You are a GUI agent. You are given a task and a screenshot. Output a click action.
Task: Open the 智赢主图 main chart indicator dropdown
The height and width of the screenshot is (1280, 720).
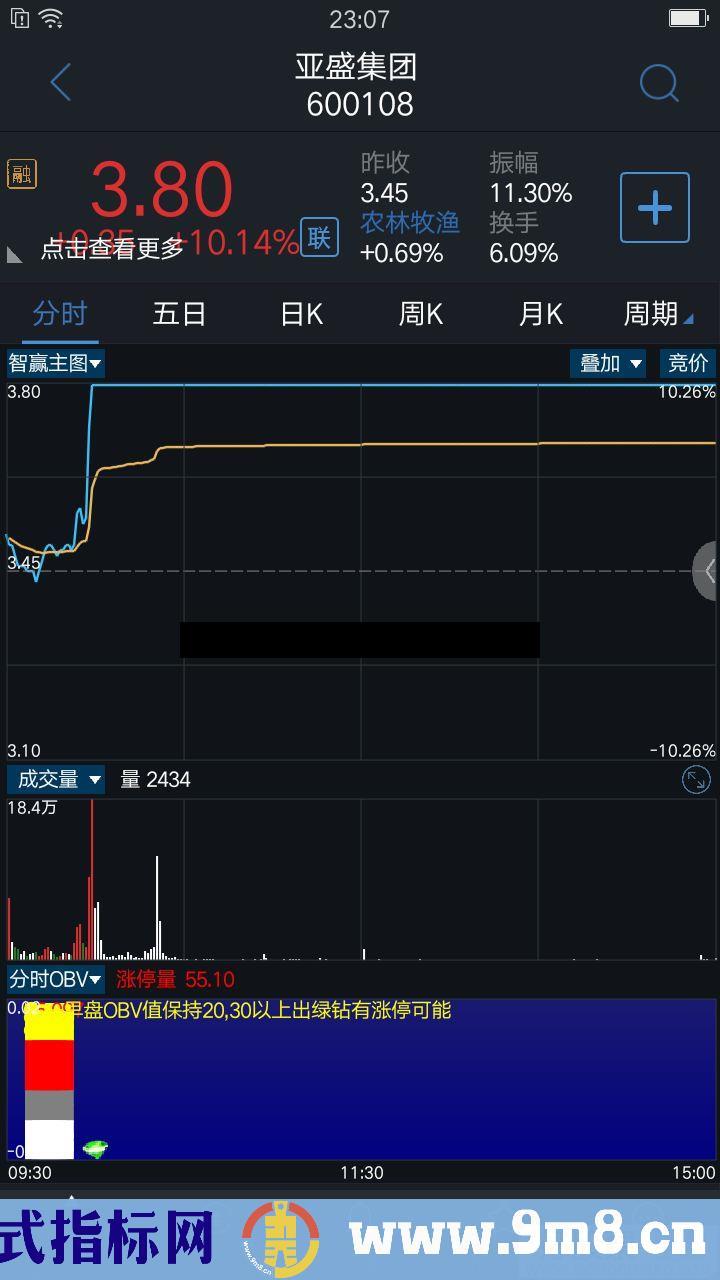tap(52, 364)
